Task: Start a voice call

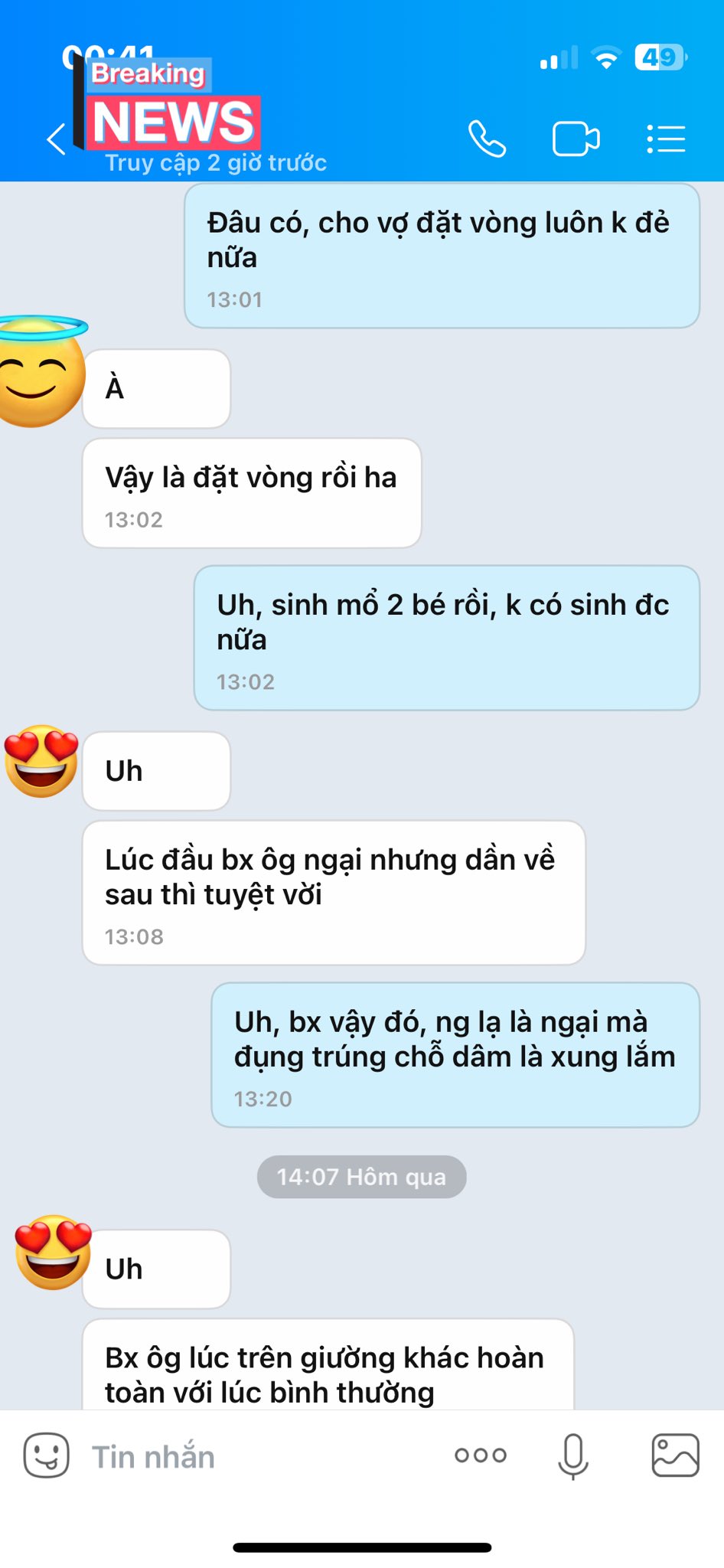Action: [x=487, y=139]
